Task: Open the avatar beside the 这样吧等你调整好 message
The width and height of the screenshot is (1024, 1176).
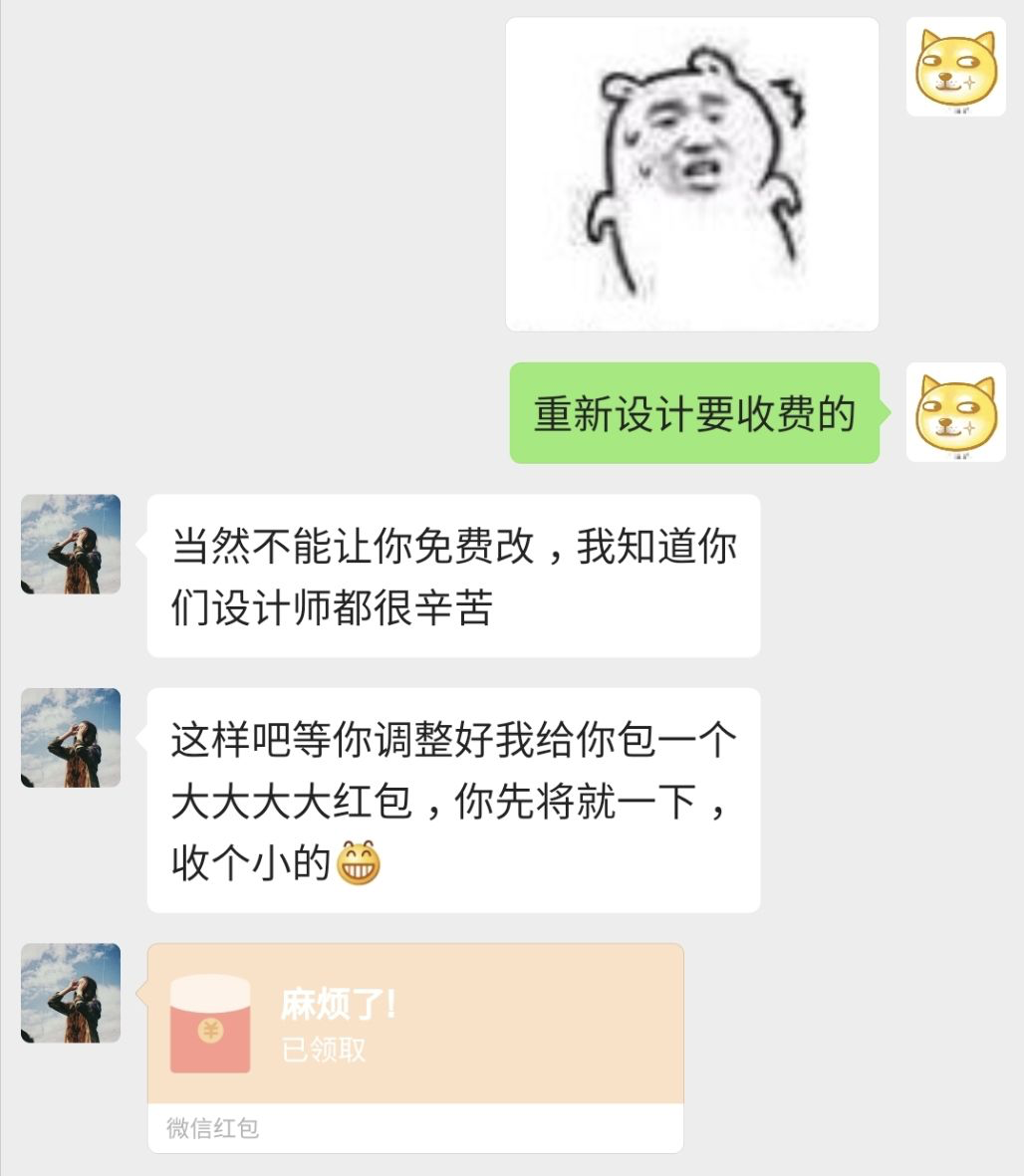Action: 71,738
